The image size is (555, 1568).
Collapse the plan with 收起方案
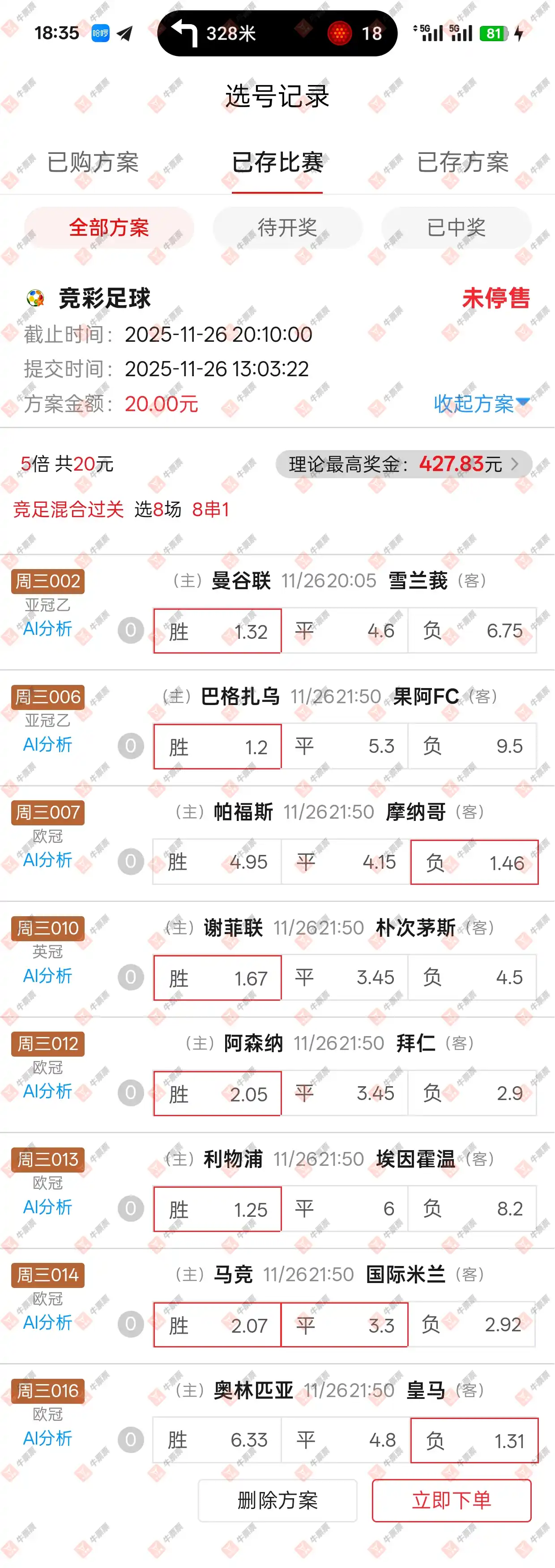click(481, 403)
